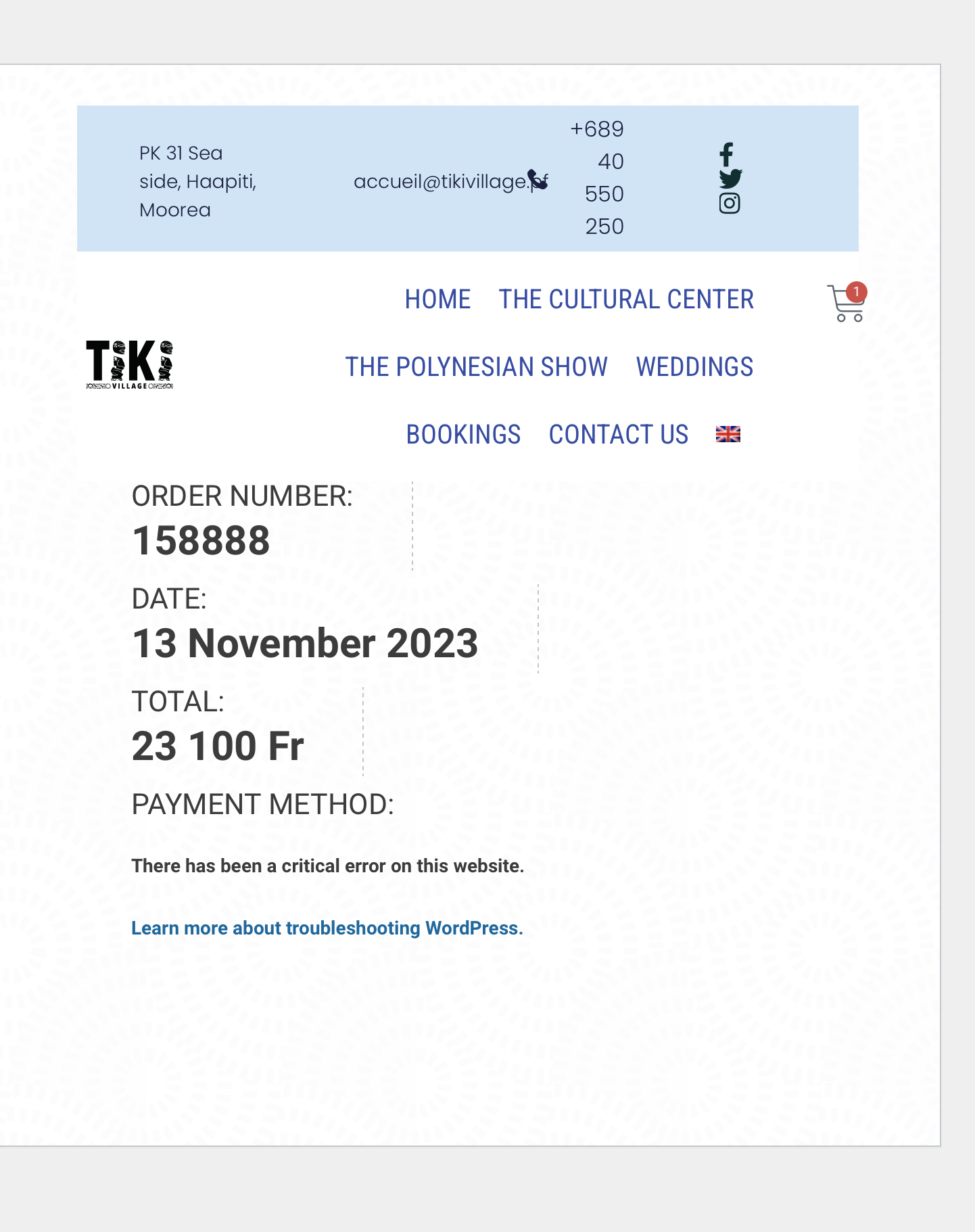
Task: Tap the Tiki Village logo
Action: [129, 365]
